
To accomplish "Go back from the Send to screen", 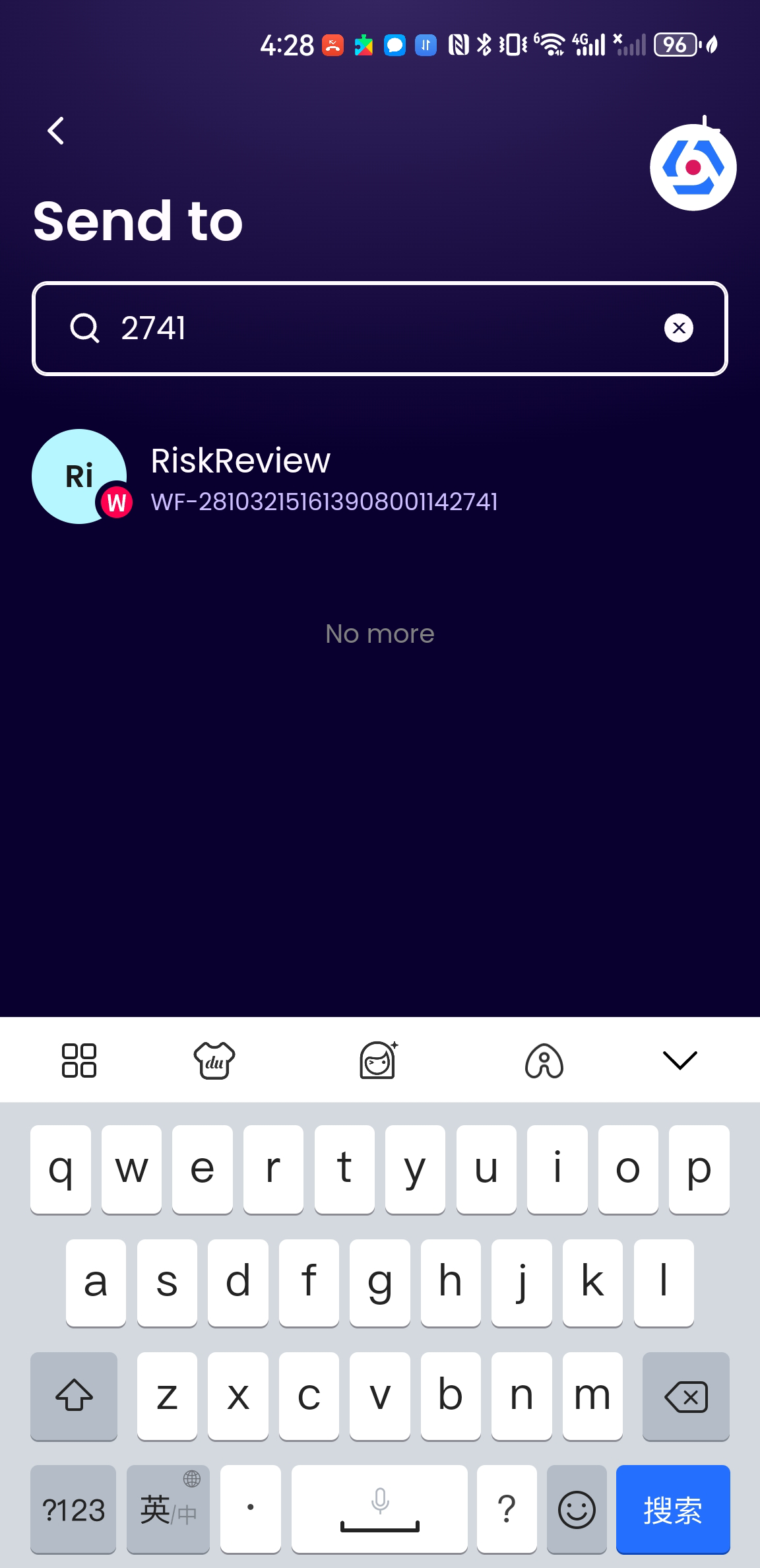I will 56,131.
